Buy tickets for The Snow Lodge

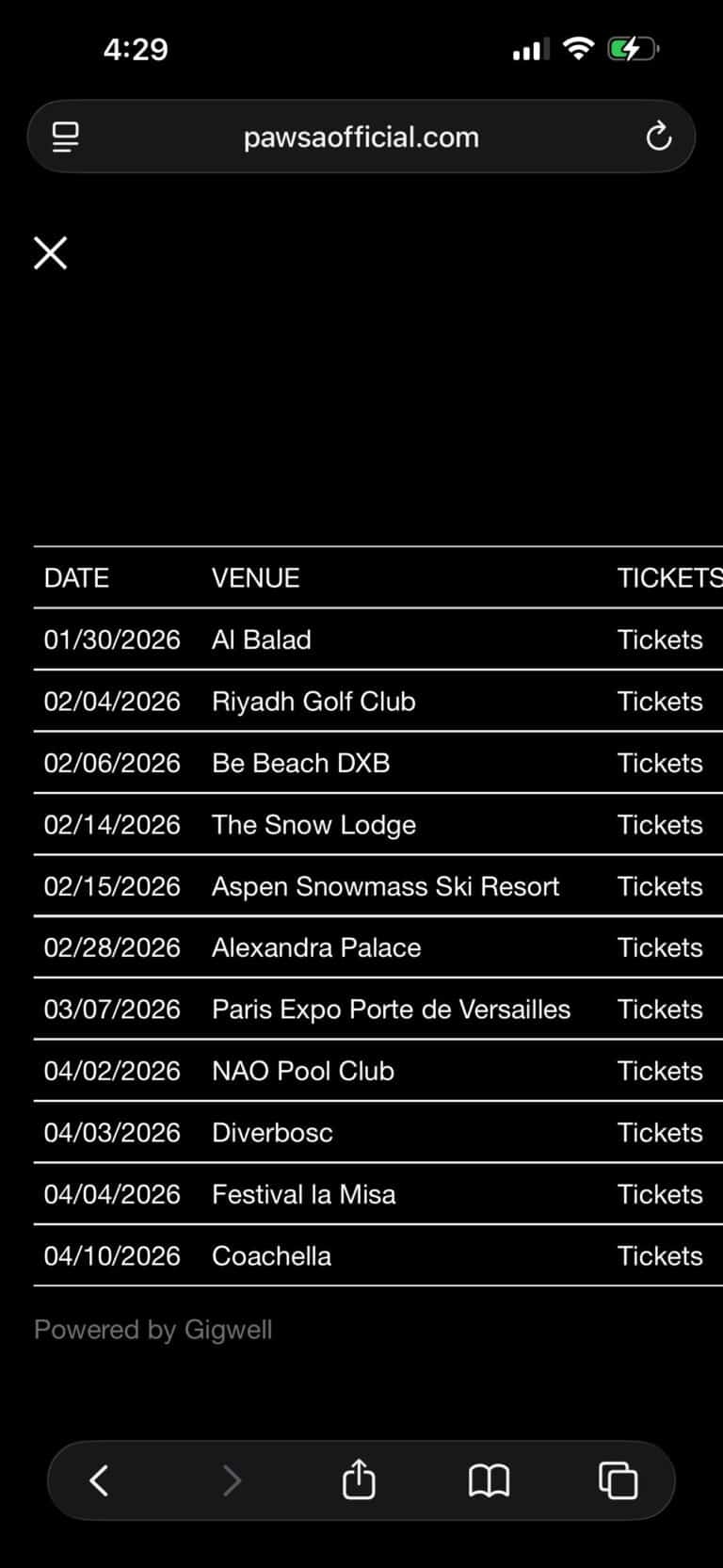[659, 825]
